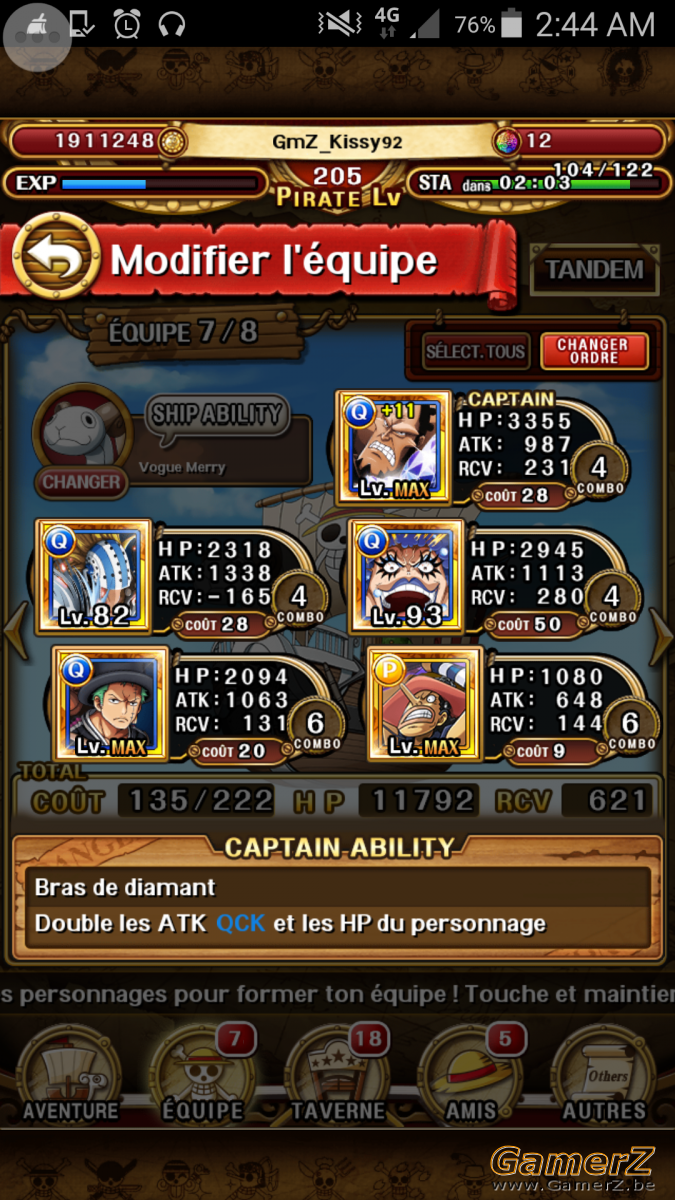
Task: Select the Lv.82 character portrait
Action: (94, 576)
